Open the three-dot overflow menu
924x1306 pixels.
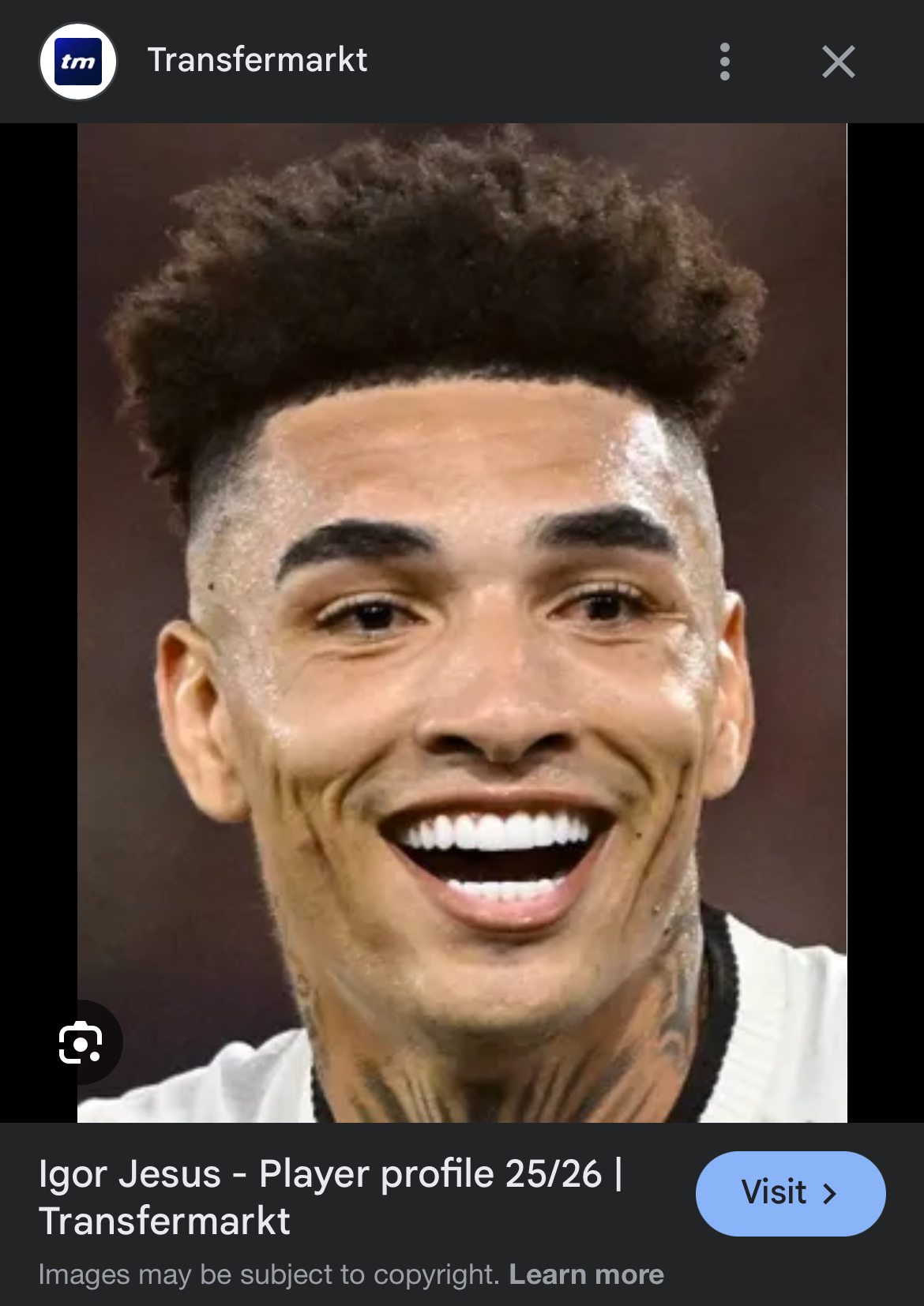pos(724,62)
